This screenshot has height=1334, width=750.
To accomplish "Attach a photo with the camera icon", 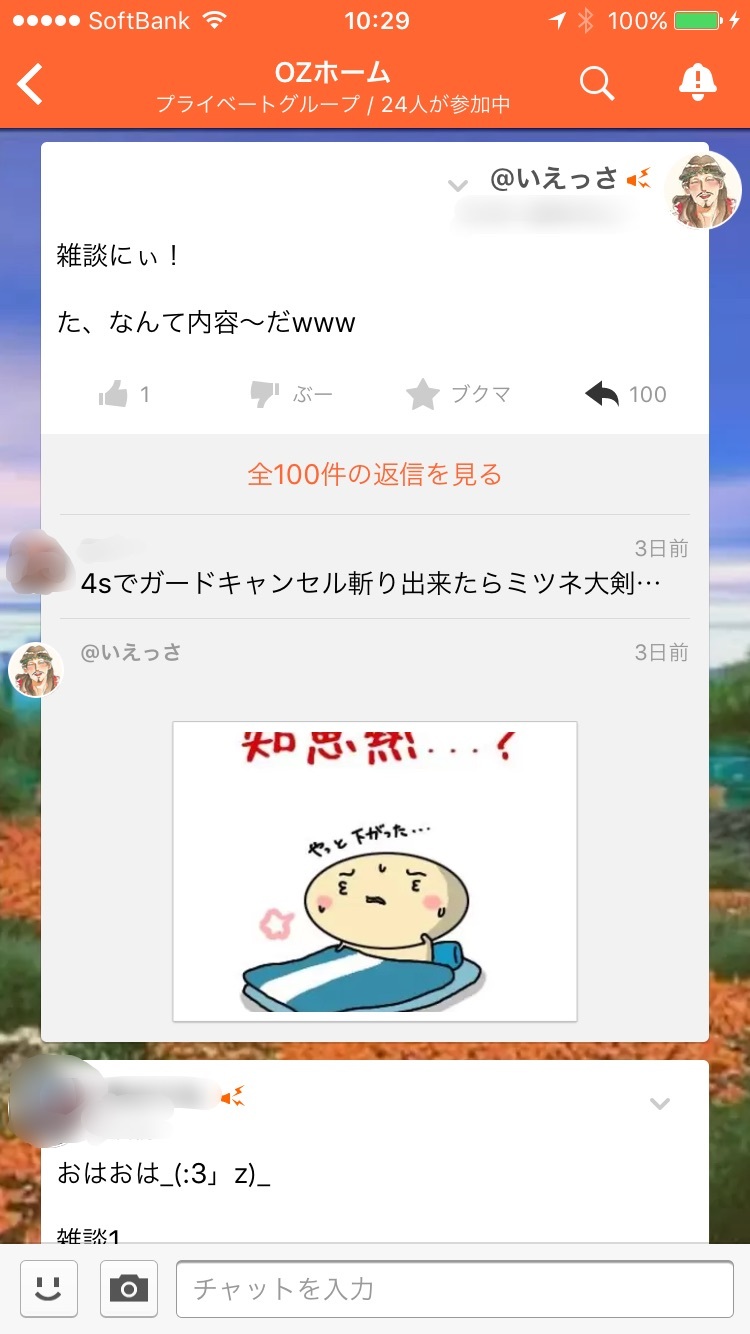I will [129, 1288].
